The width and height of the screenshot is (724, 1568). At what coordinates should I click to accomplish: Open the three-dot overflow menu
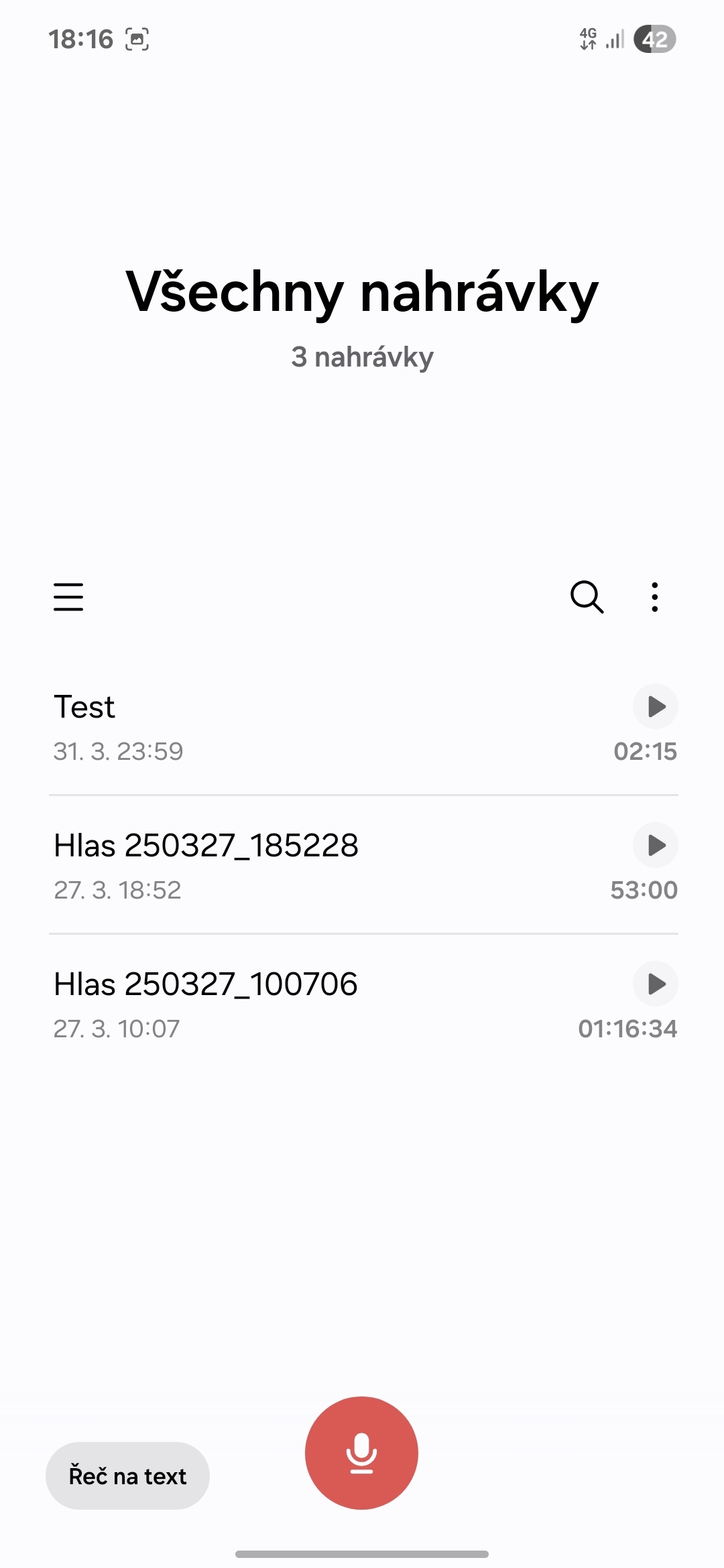[x=654, y=596]
